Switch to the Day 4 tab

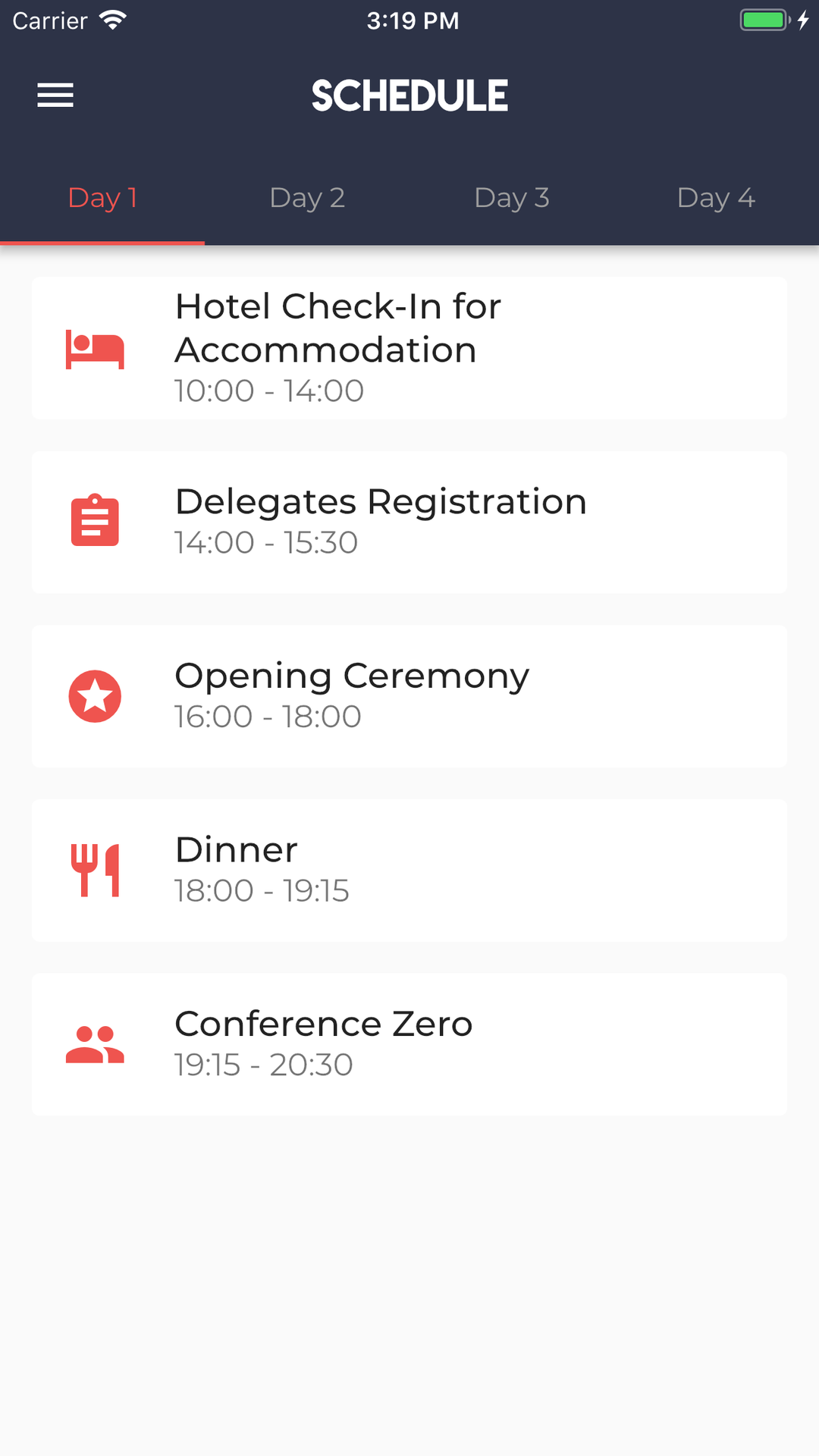(x=717, y=198)
